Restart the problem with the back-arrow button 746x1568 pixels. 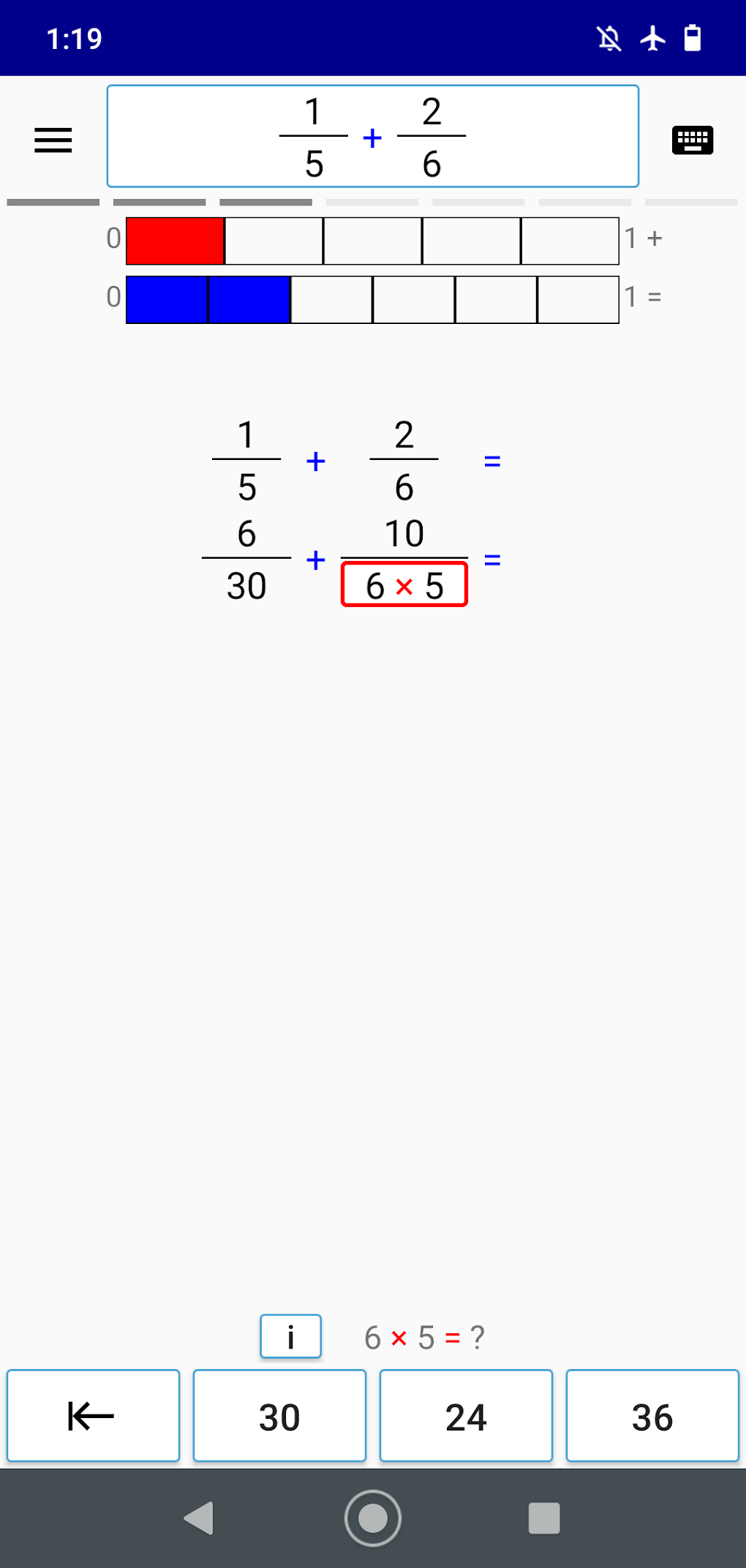(x=92, y=1415)
